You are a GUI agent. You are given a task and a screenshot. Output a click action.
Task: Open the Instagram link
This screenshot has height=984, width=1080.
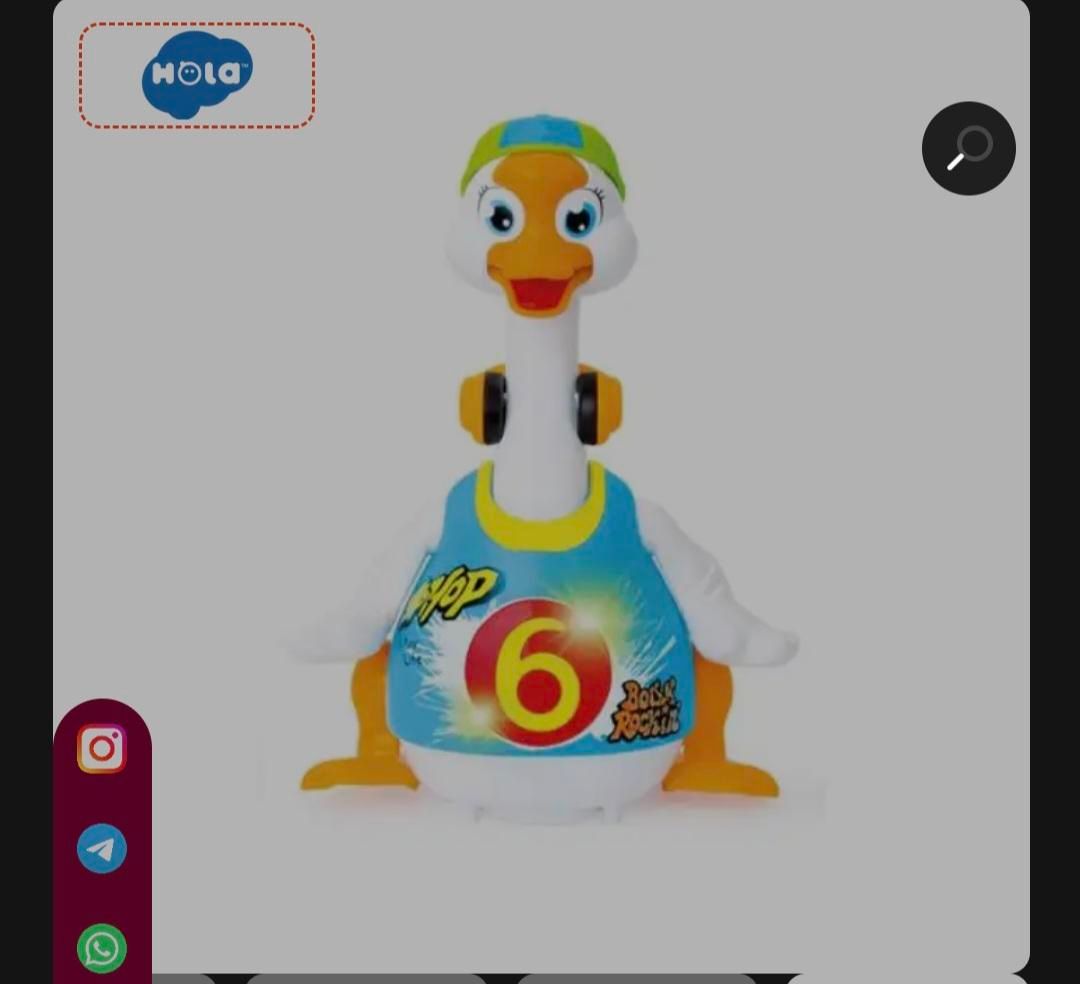102,748
